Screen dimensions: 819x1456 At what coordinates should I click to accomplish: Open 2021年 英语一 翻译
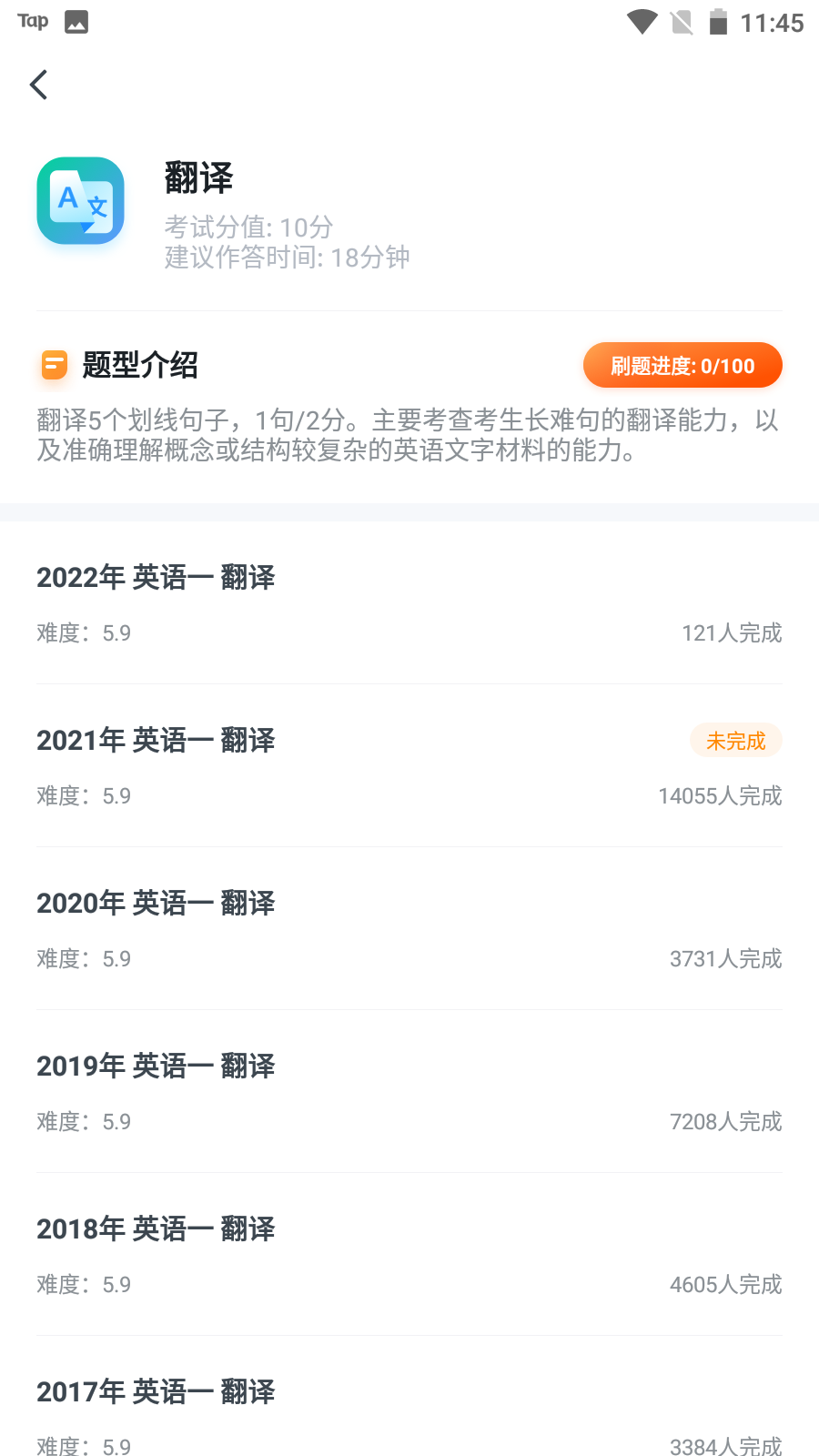(x=409, y=765)
